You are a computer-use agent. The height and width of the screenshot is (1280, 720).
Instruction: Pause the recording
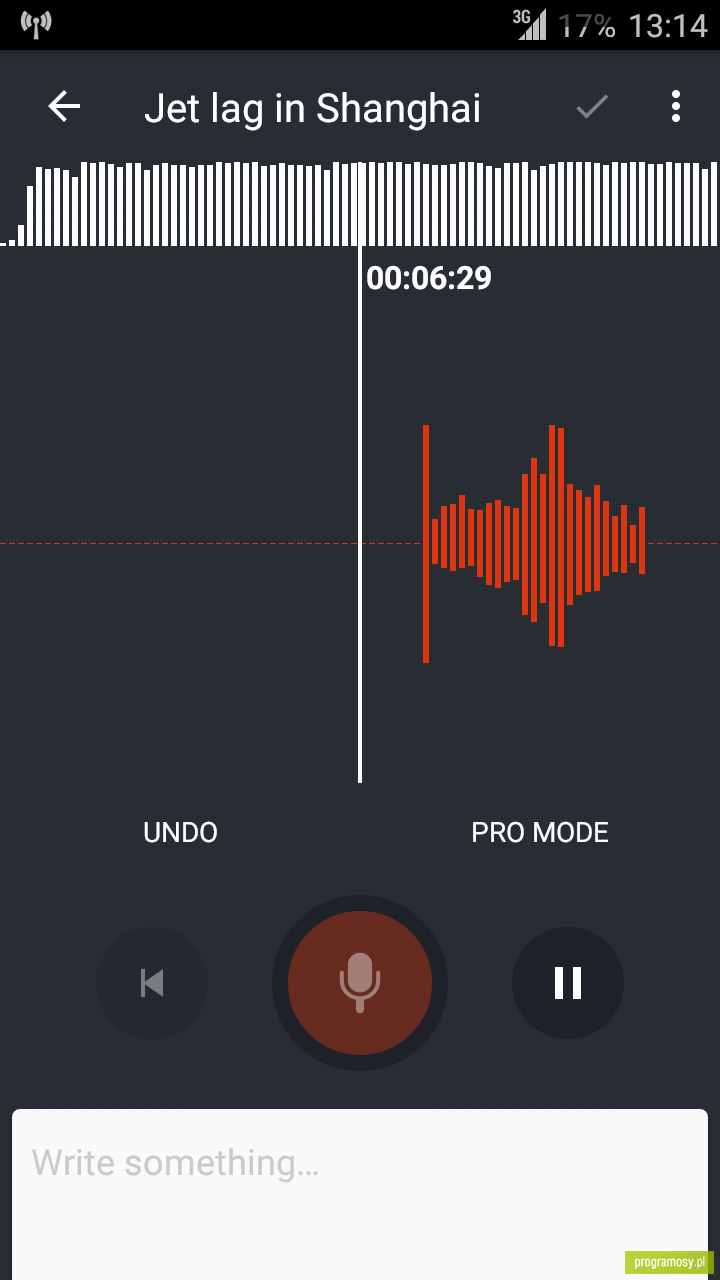coord(568,983)
